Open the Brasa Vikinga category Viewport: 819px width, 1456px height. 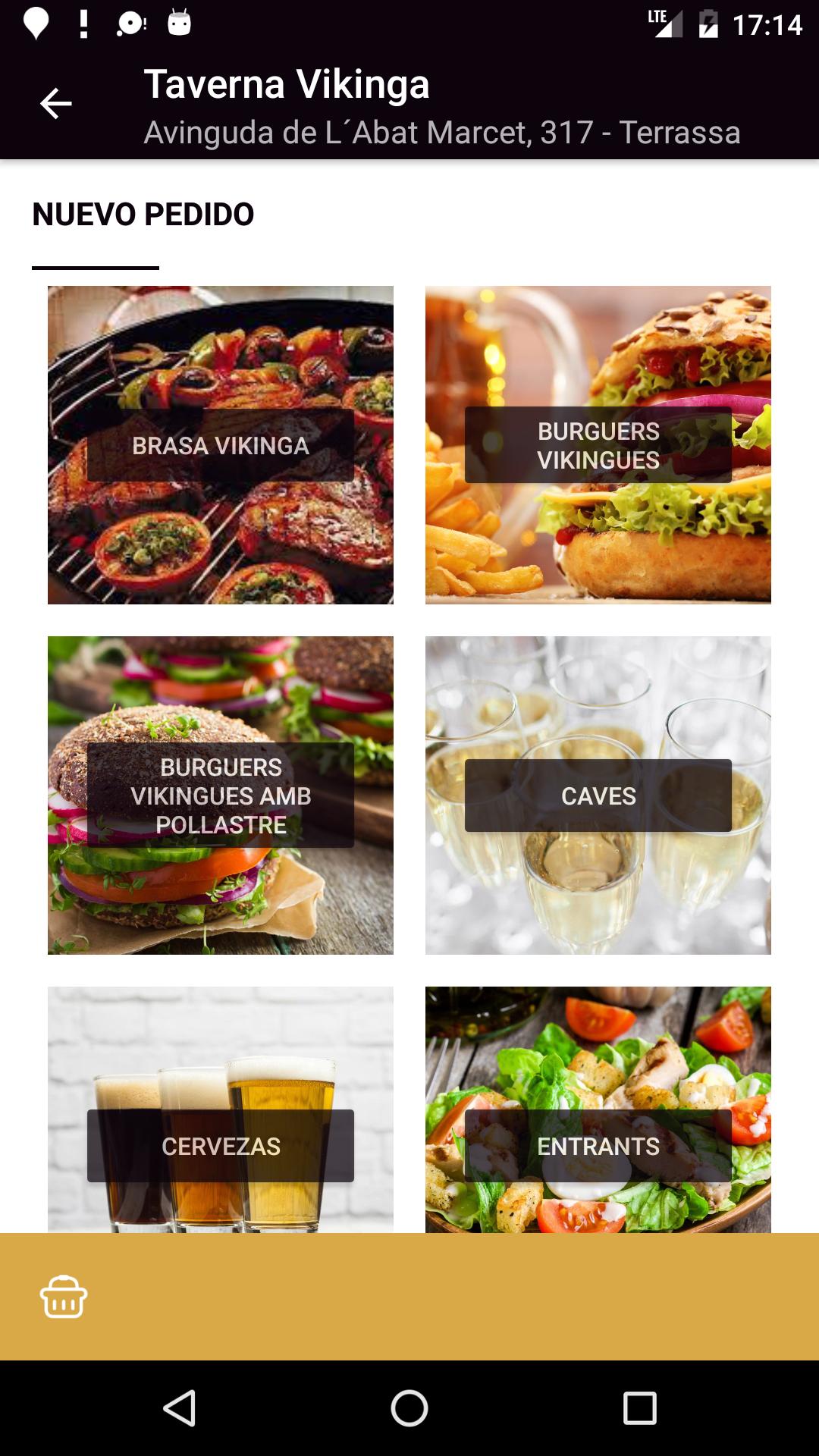[x=220, y=444]
